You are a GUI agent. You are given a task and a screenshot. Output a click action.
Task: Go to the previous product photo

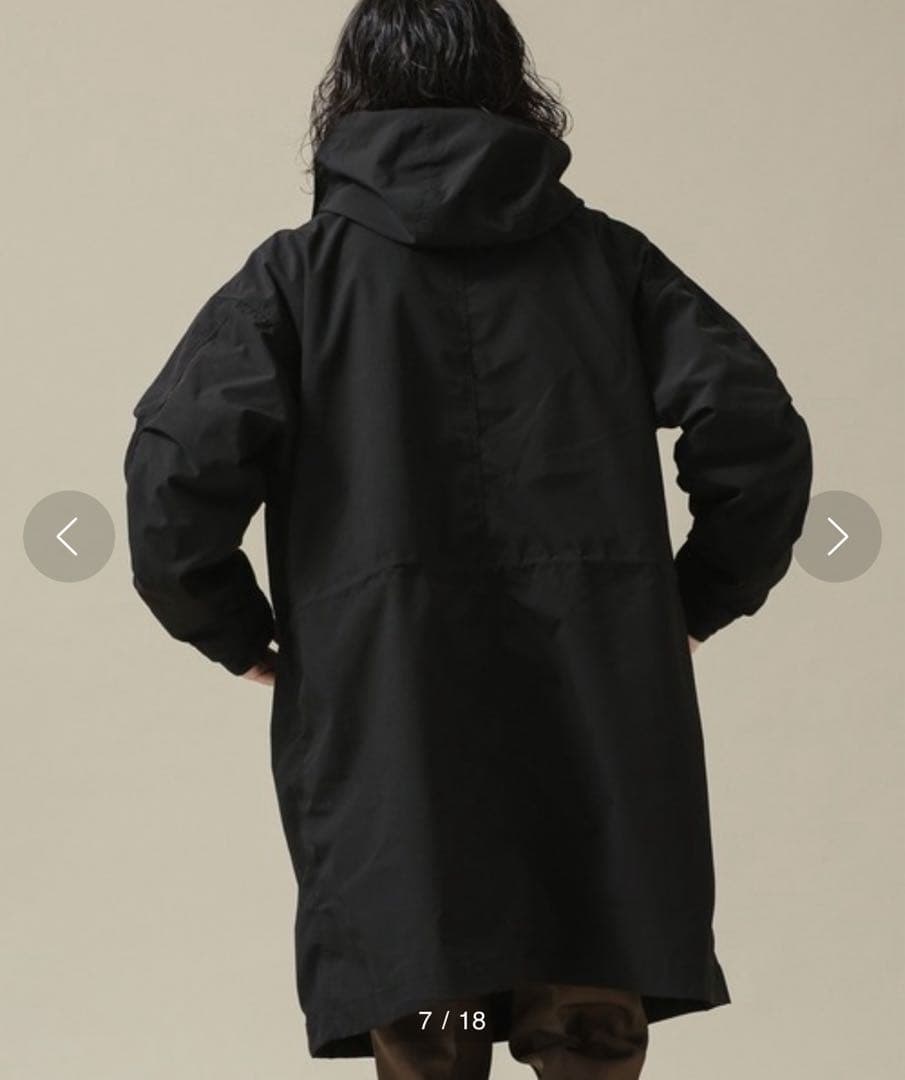(x=68, y=536)
